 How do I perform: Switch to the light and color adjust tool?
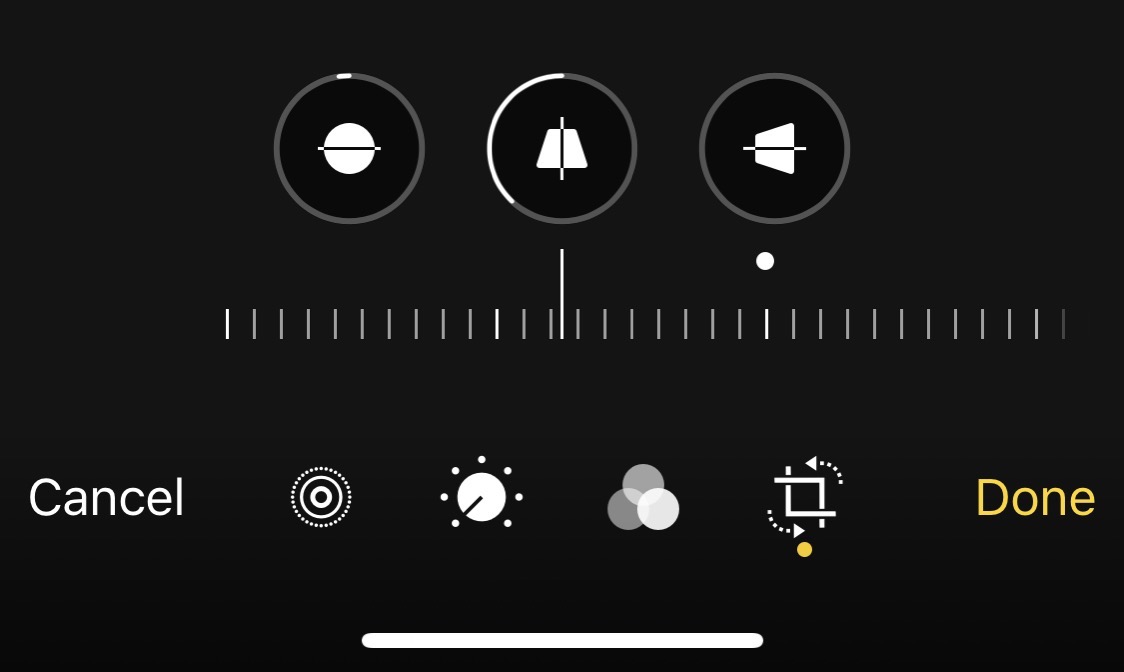pyautogui.click(x=482, y=494)
